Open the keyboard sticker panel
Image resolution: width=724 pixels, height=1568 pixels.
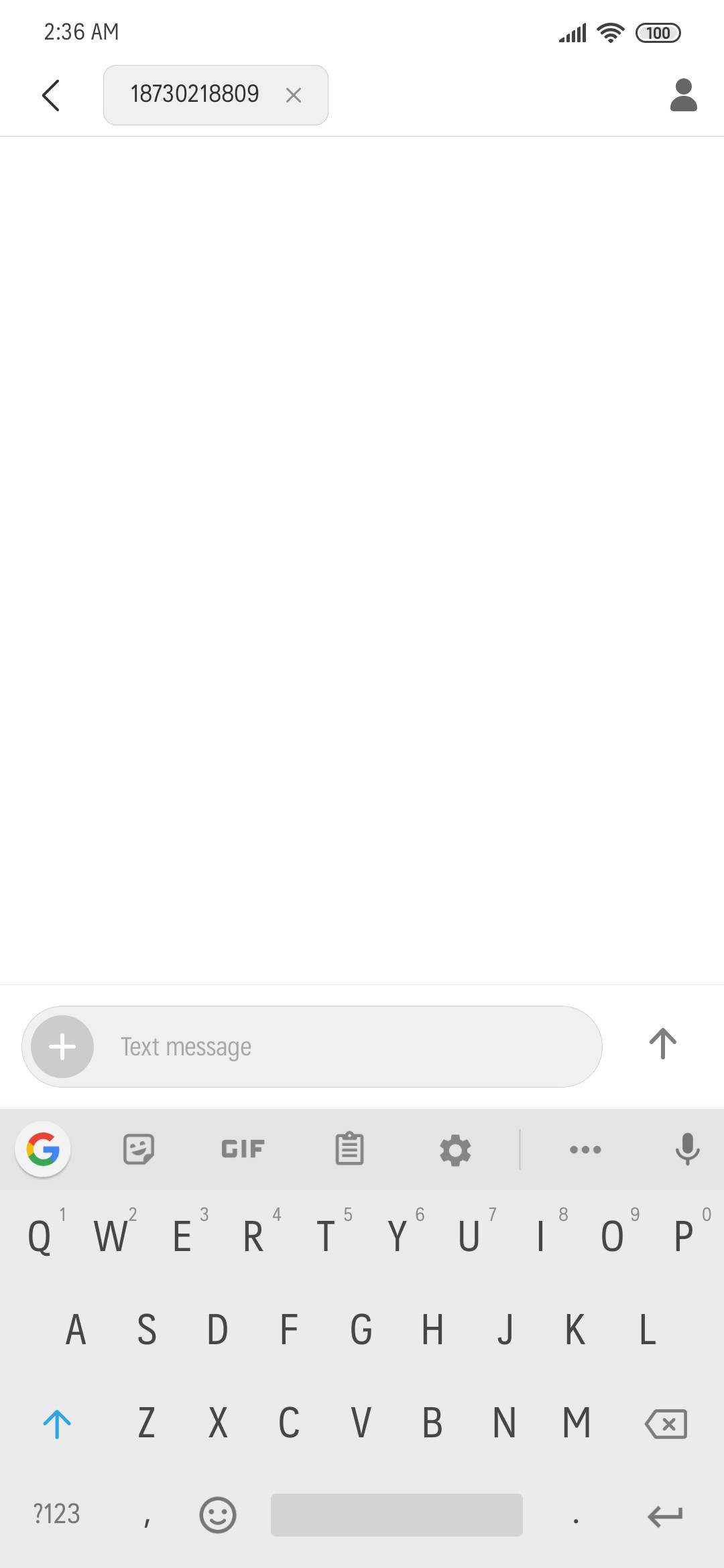click(139, 1149)
